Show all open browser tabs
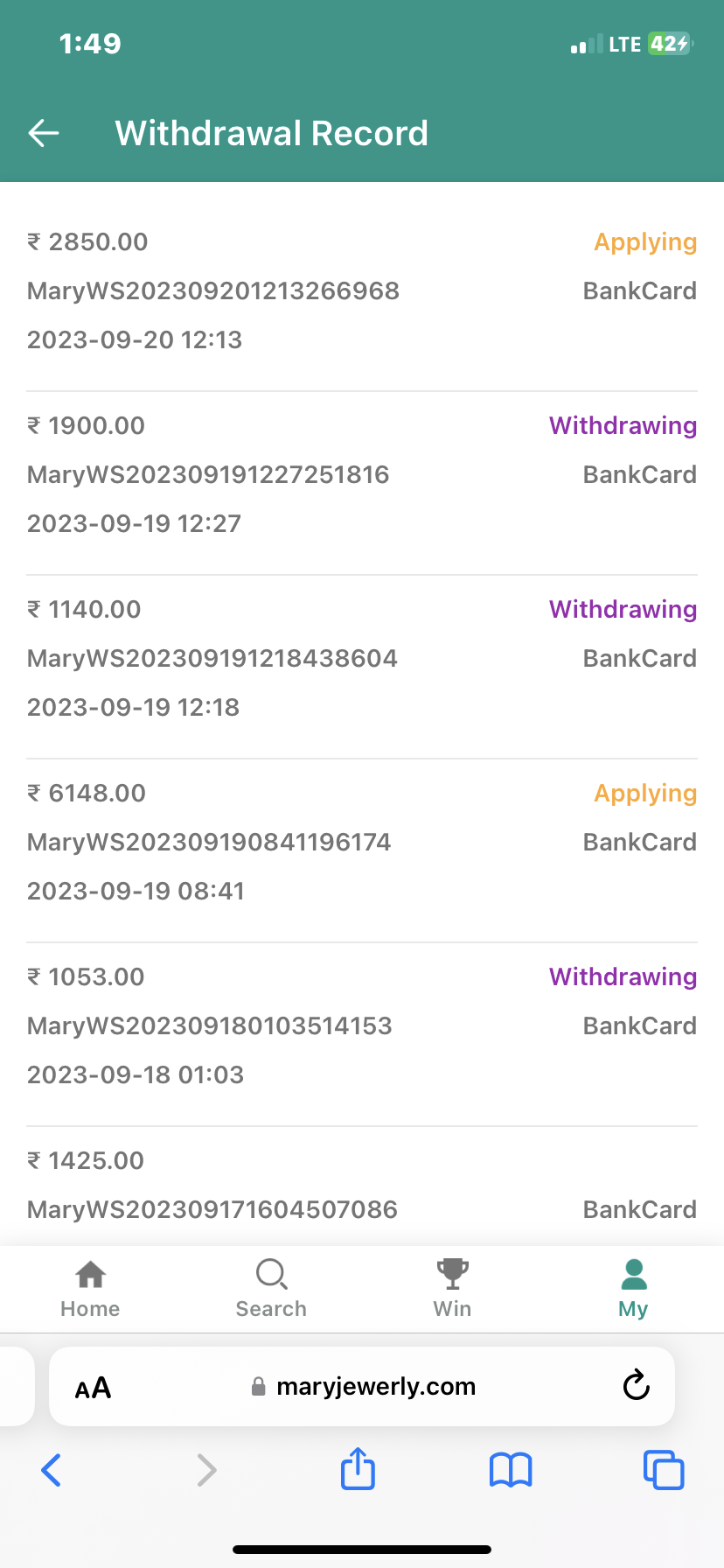 coord(664,1470)
